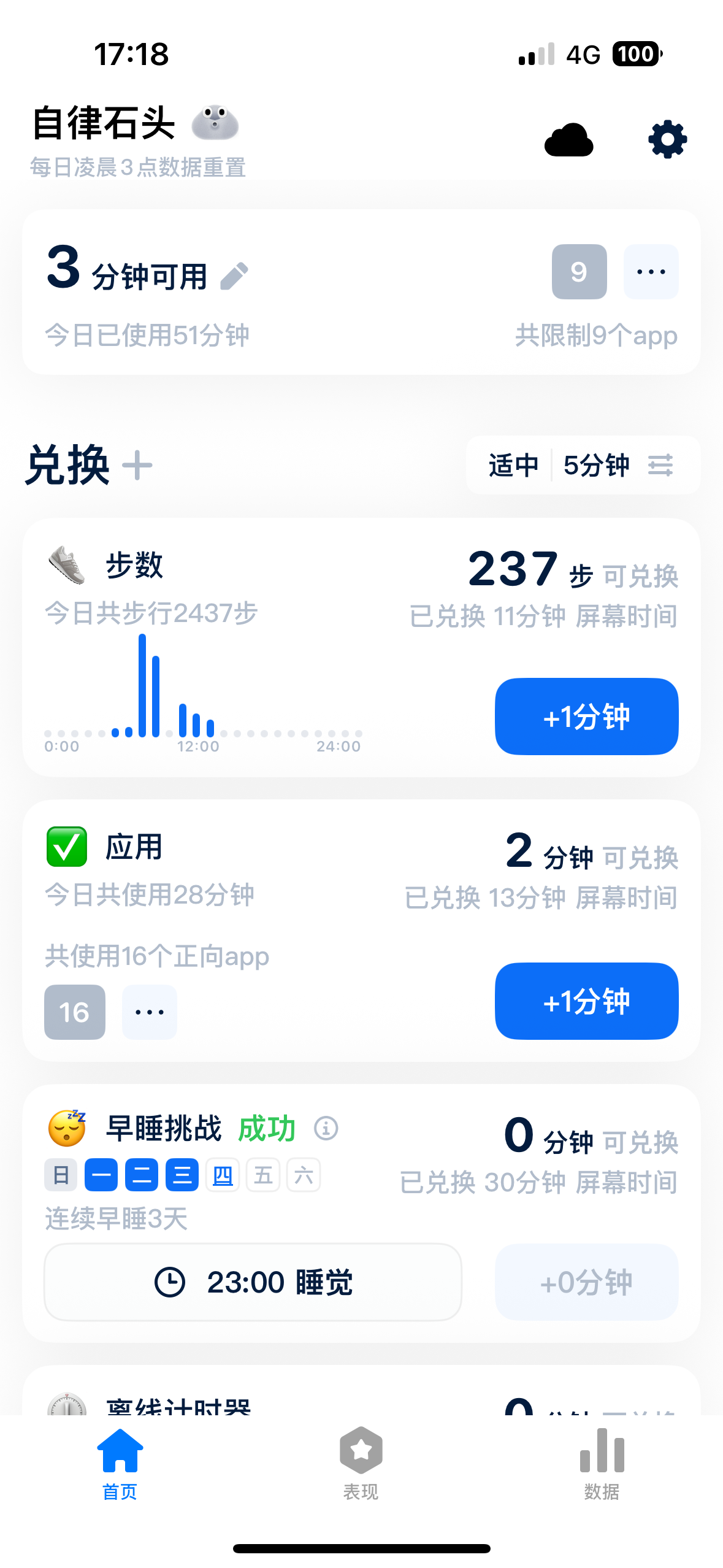Redeem +1分钟 from 应用 card

point(586,1001)
